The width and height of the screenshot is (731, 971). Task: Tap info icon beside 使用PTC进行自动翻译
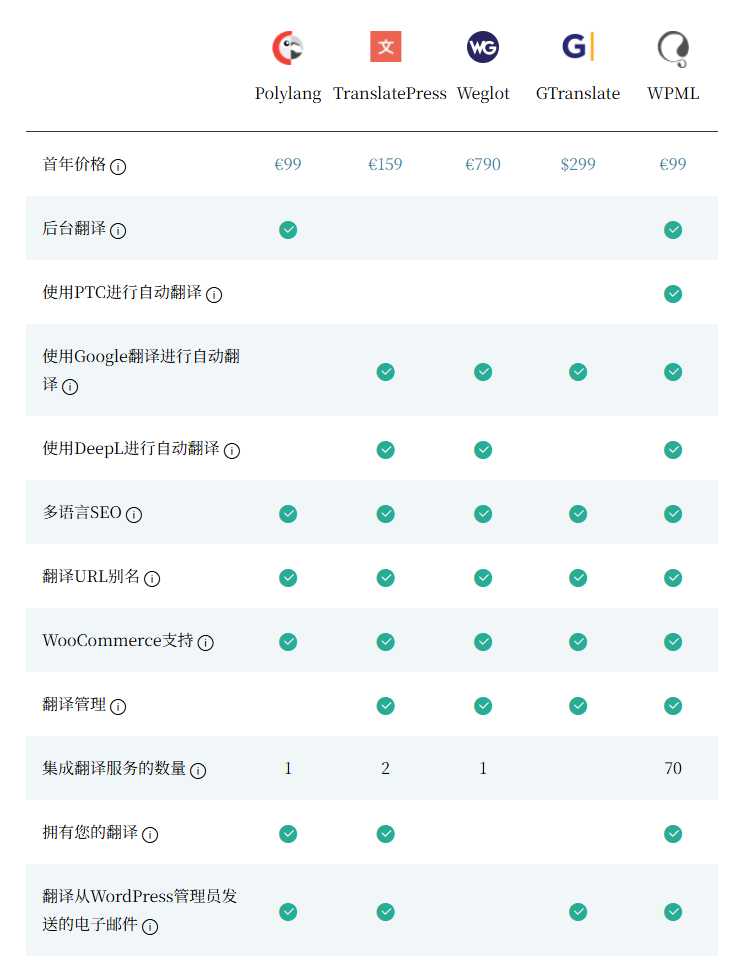tap(214, 295)
